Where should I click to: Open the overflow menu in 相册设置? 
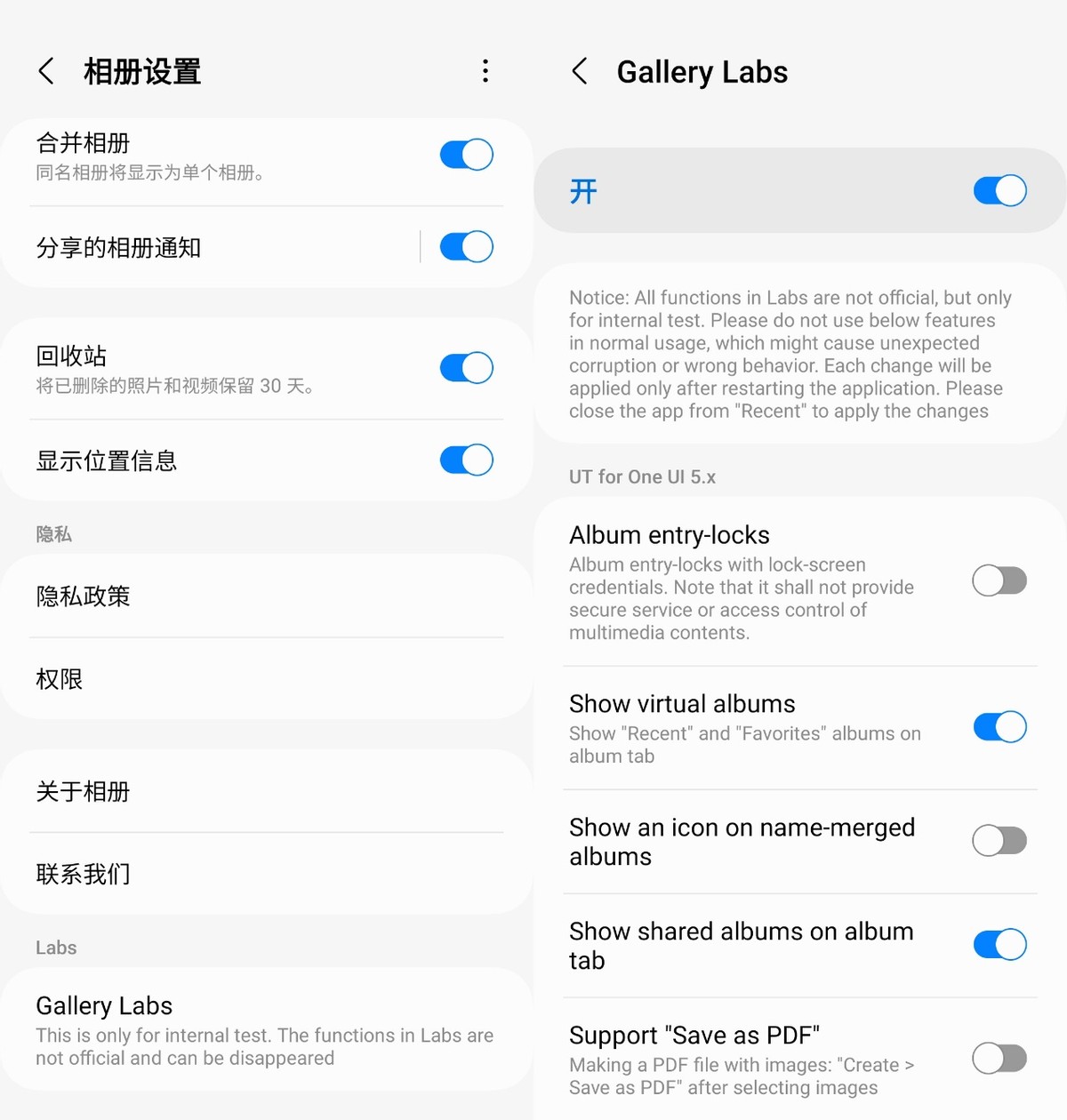(485, 71)
